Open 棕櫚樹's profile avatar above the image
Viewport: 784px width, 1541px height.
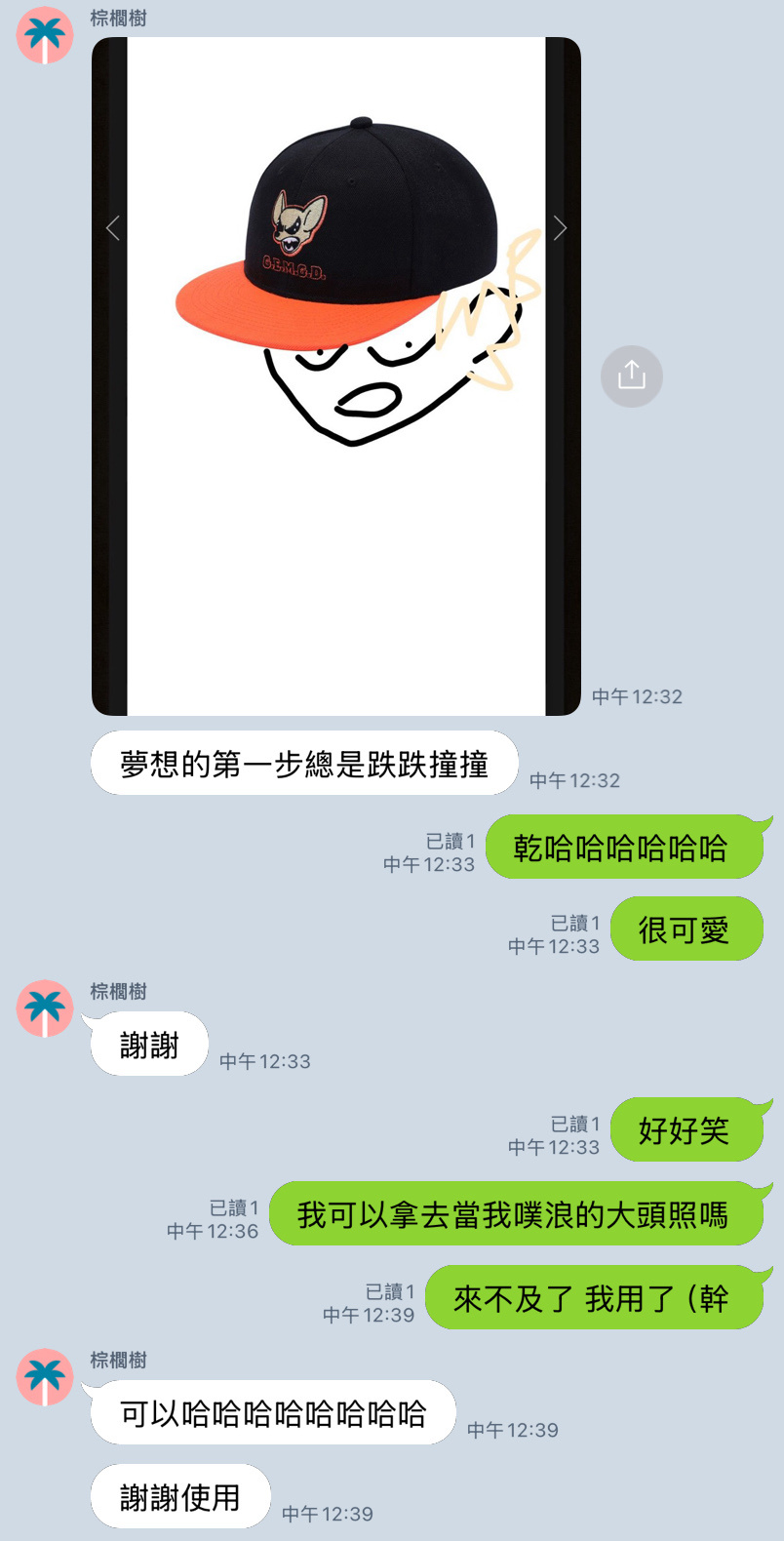click(x=45, y=35)
